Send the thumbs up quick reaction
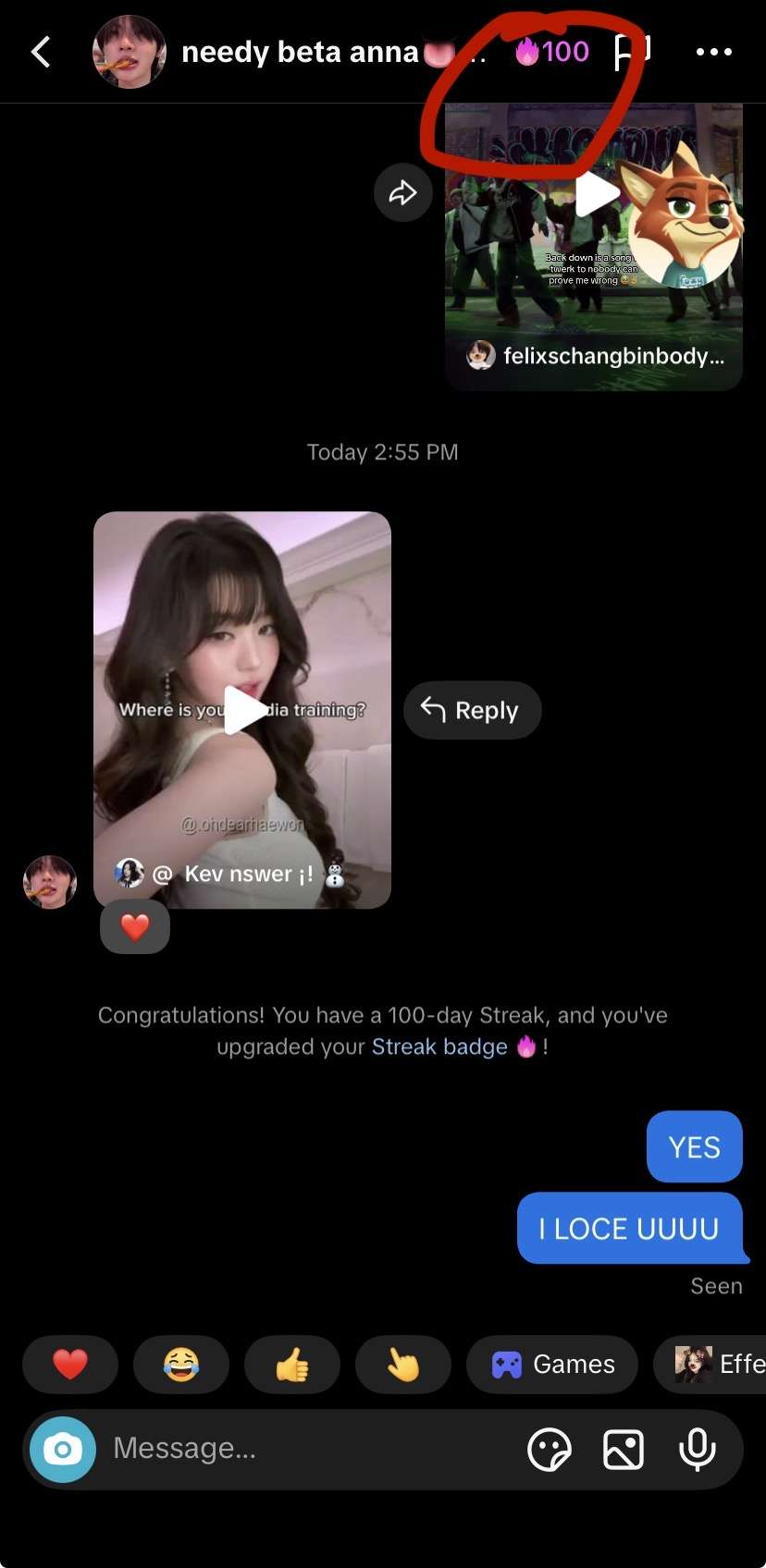 coord(292,1365)
